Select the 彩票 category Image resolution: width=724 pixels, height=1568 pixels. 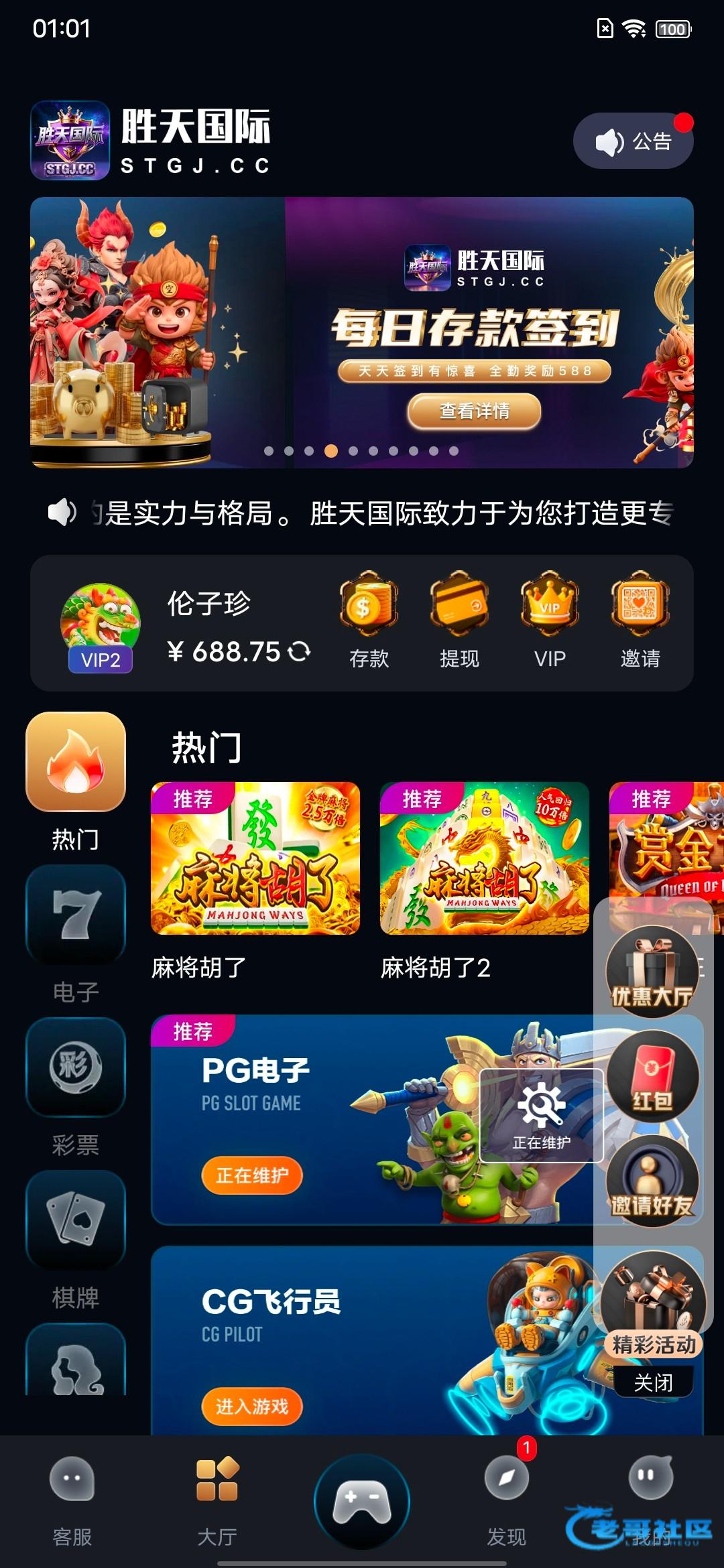pyautogui.click(x=76, y=1086)
